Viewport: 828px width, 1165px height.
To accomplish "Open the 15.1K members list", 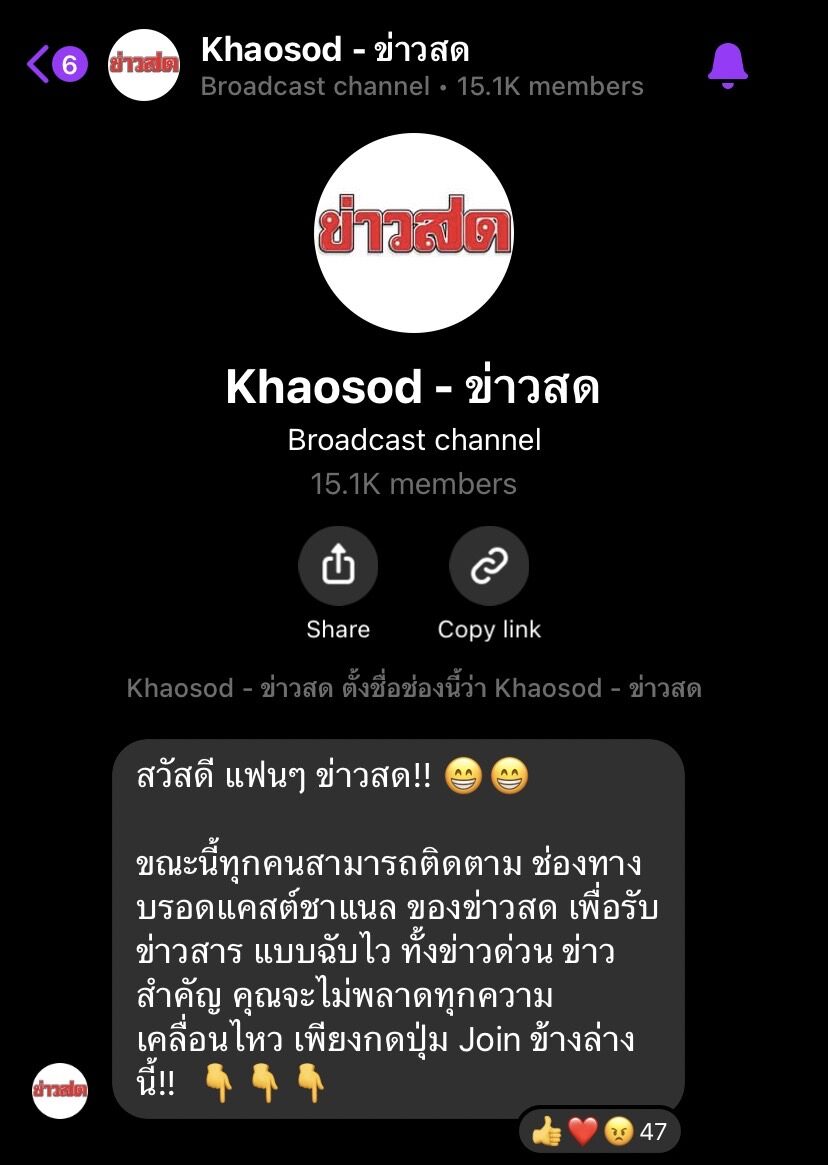I will (414, 485).
